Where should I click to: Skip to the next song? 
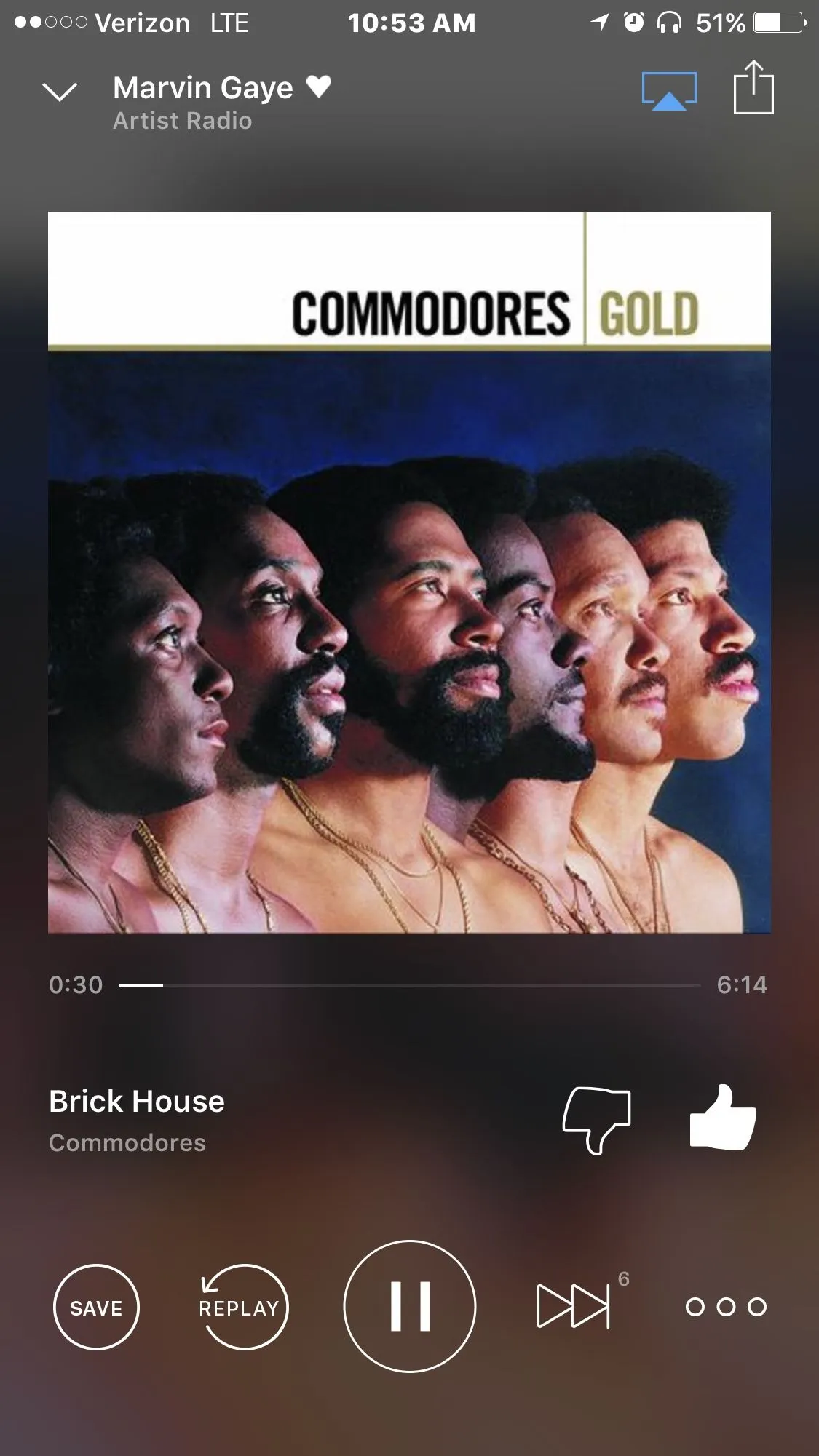point(574,1307)
